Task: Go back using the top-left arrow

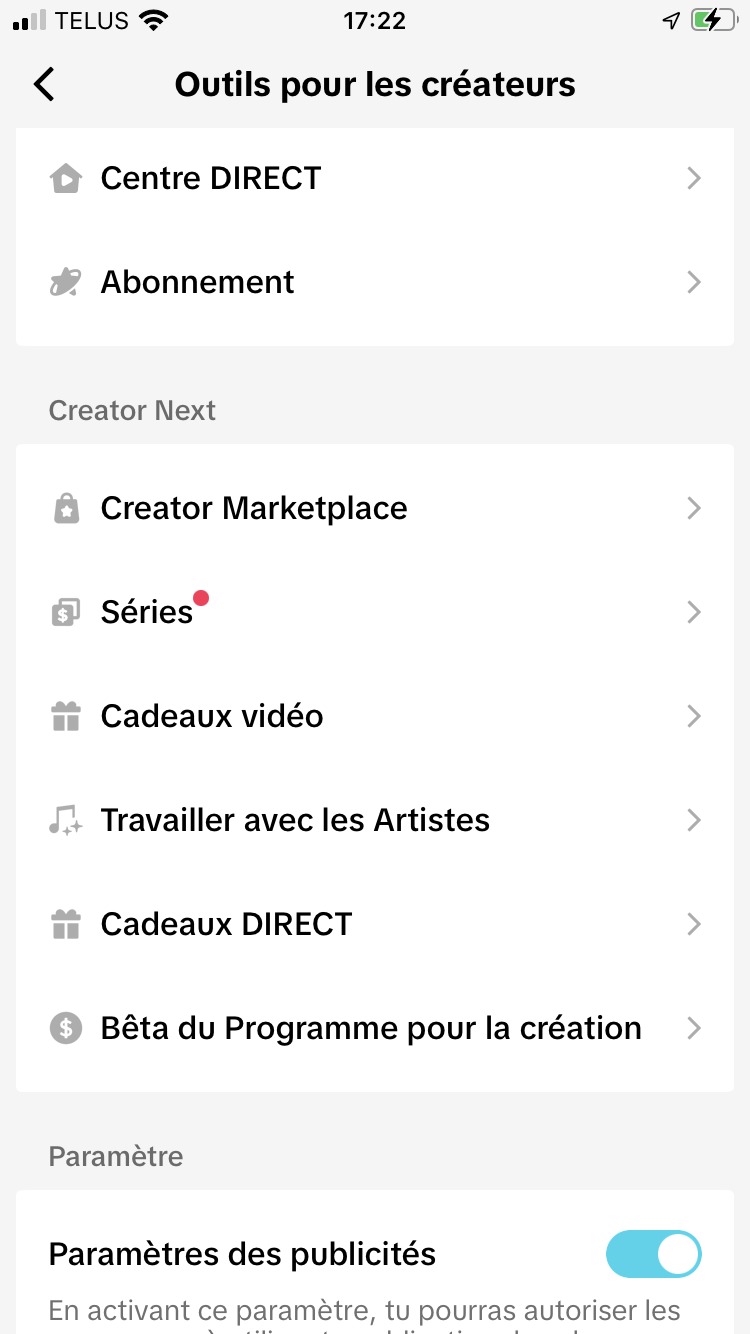Action: pyautogui.click(x=44, y=84)
